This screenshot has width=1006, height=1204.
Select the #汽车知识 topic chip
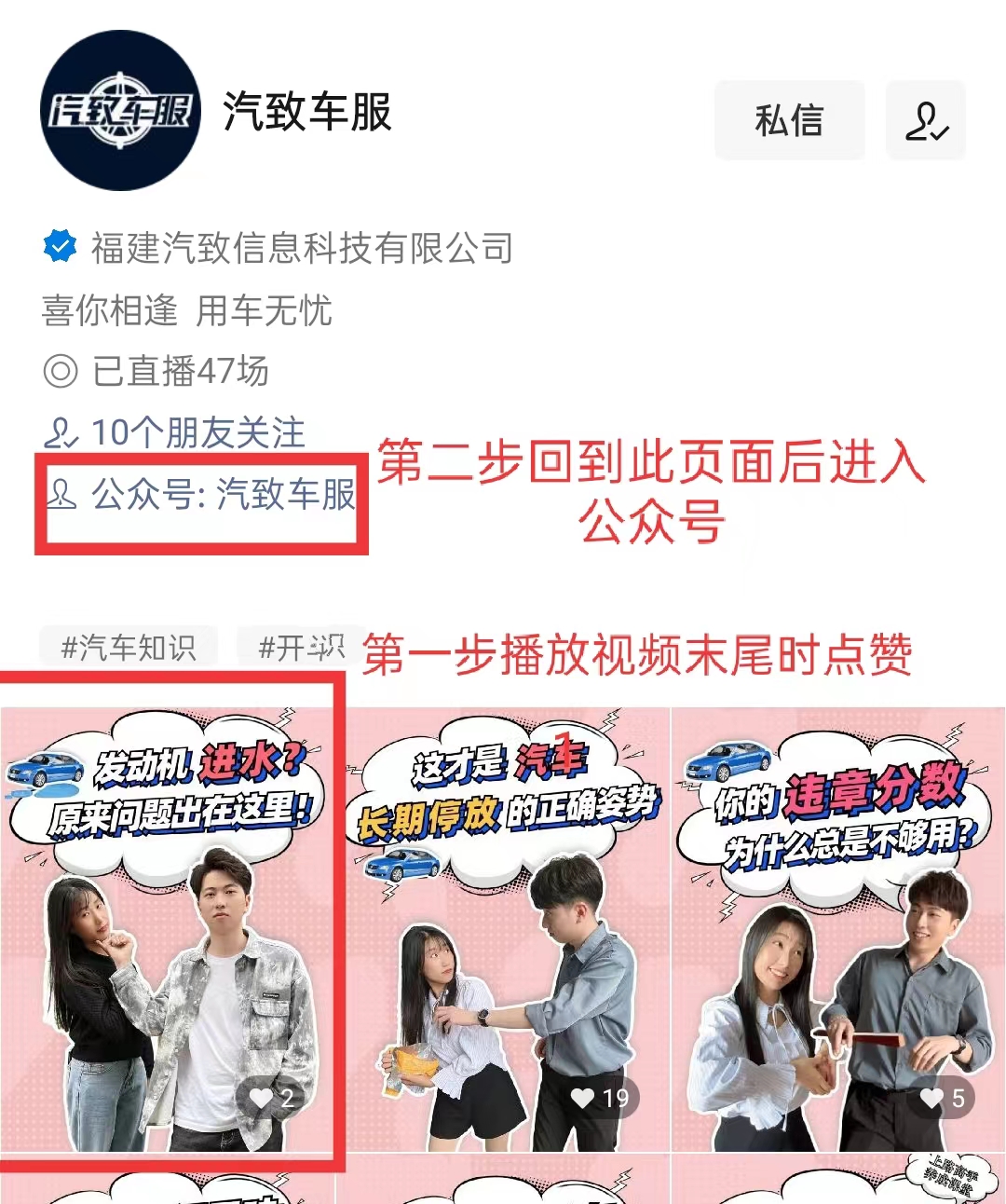tap(129, 647)
